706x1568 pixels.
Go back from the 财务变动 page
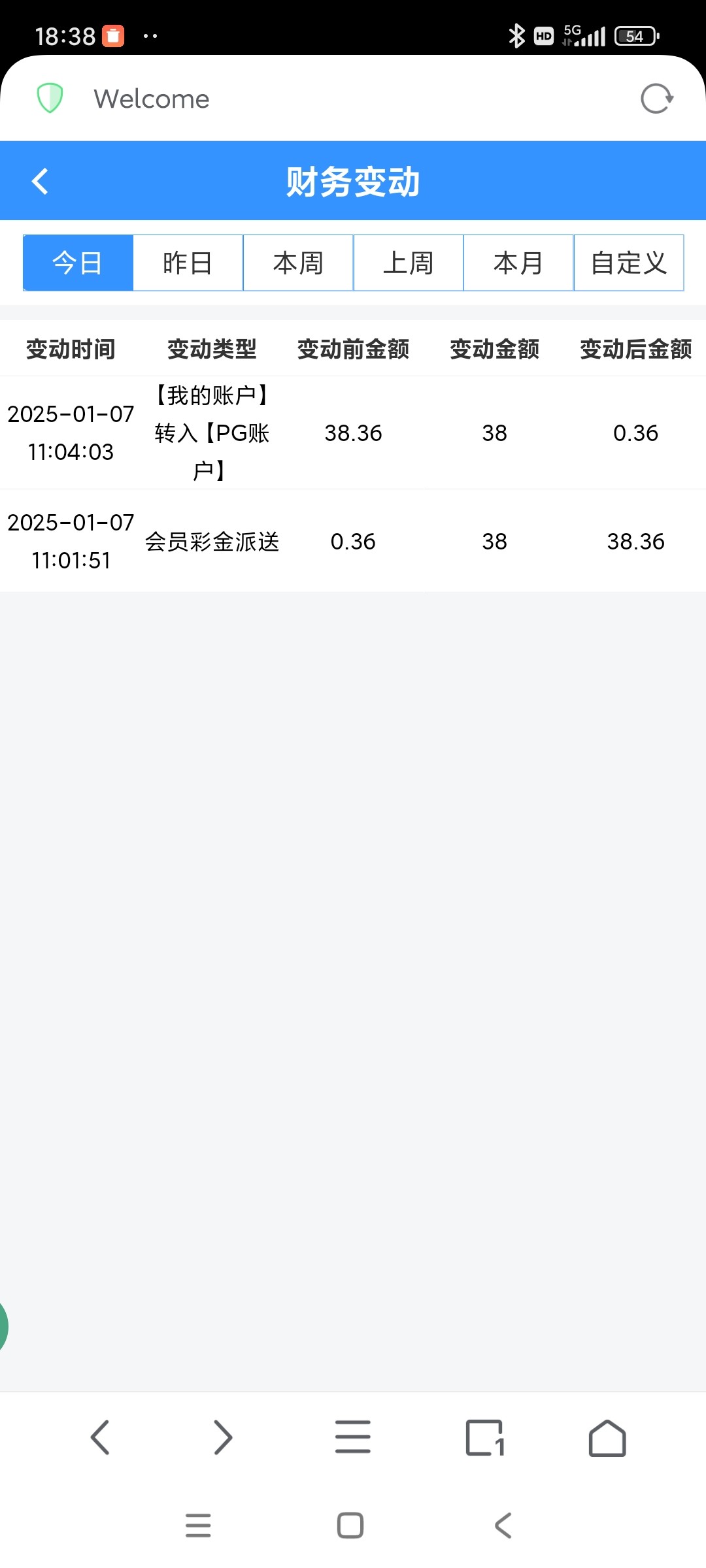point(41,182)
